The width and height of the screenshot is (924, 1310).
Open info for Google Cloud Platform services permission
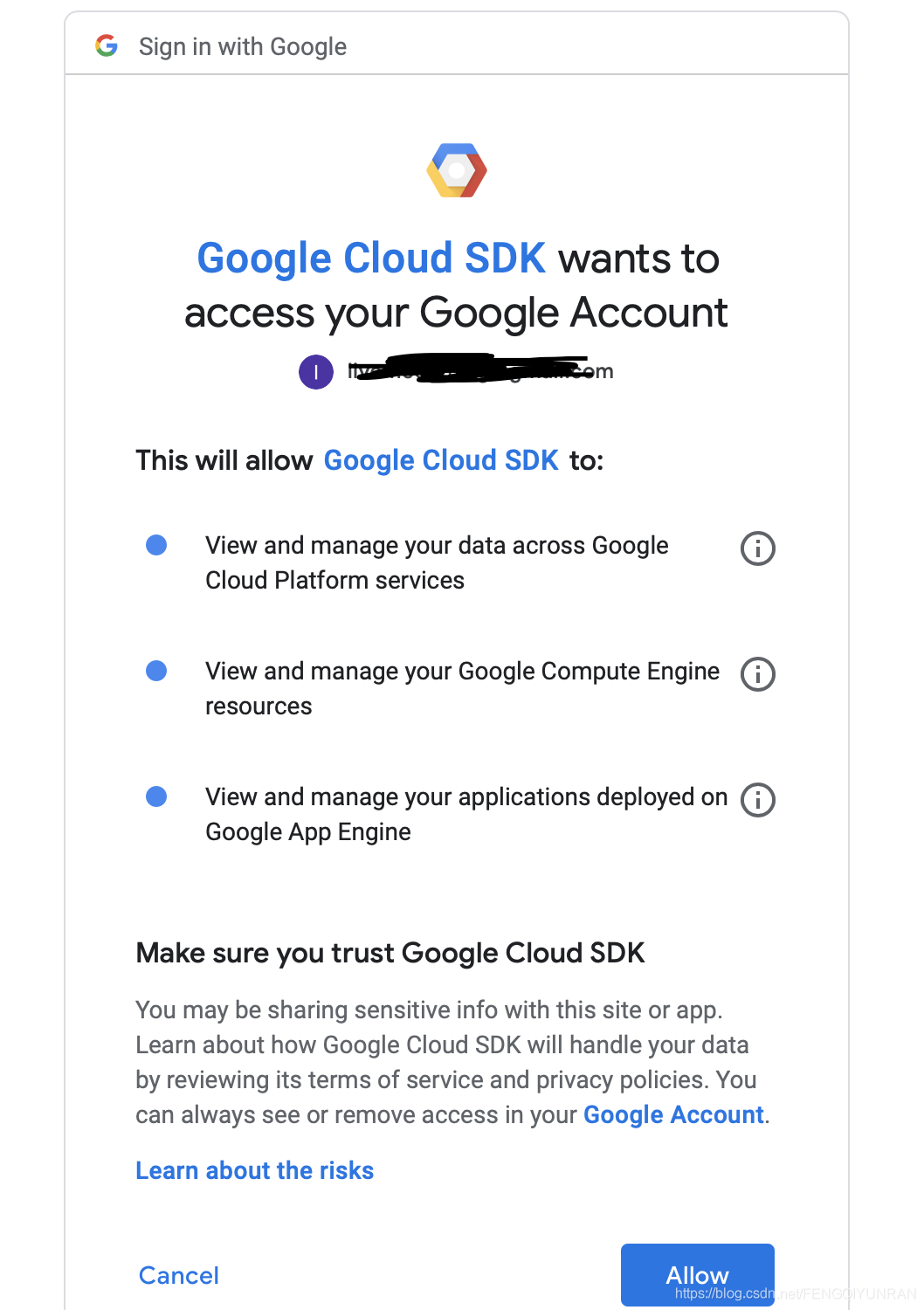pyautogui.click(x=757, y=548)
